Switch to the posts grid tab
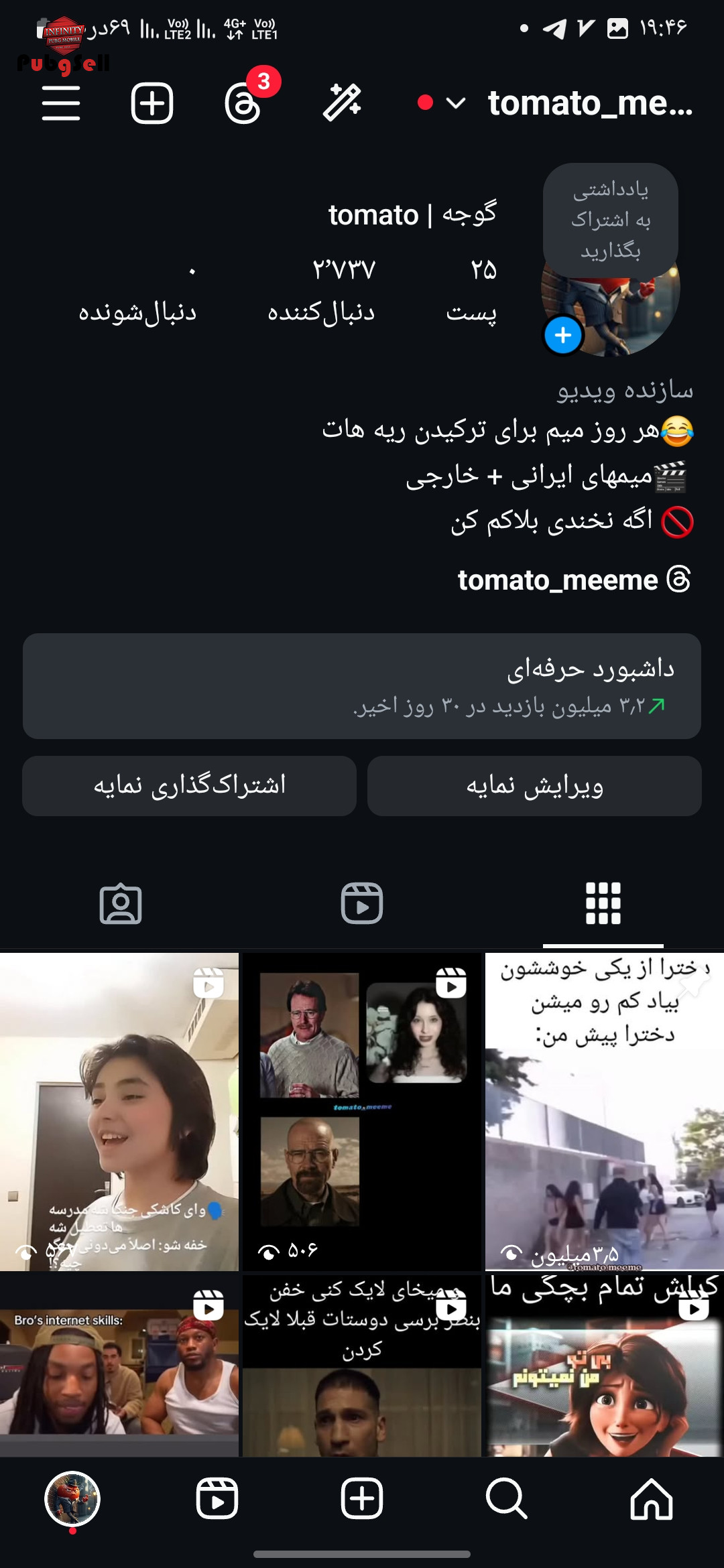The image size is (724, 1568). pos(603,903)
